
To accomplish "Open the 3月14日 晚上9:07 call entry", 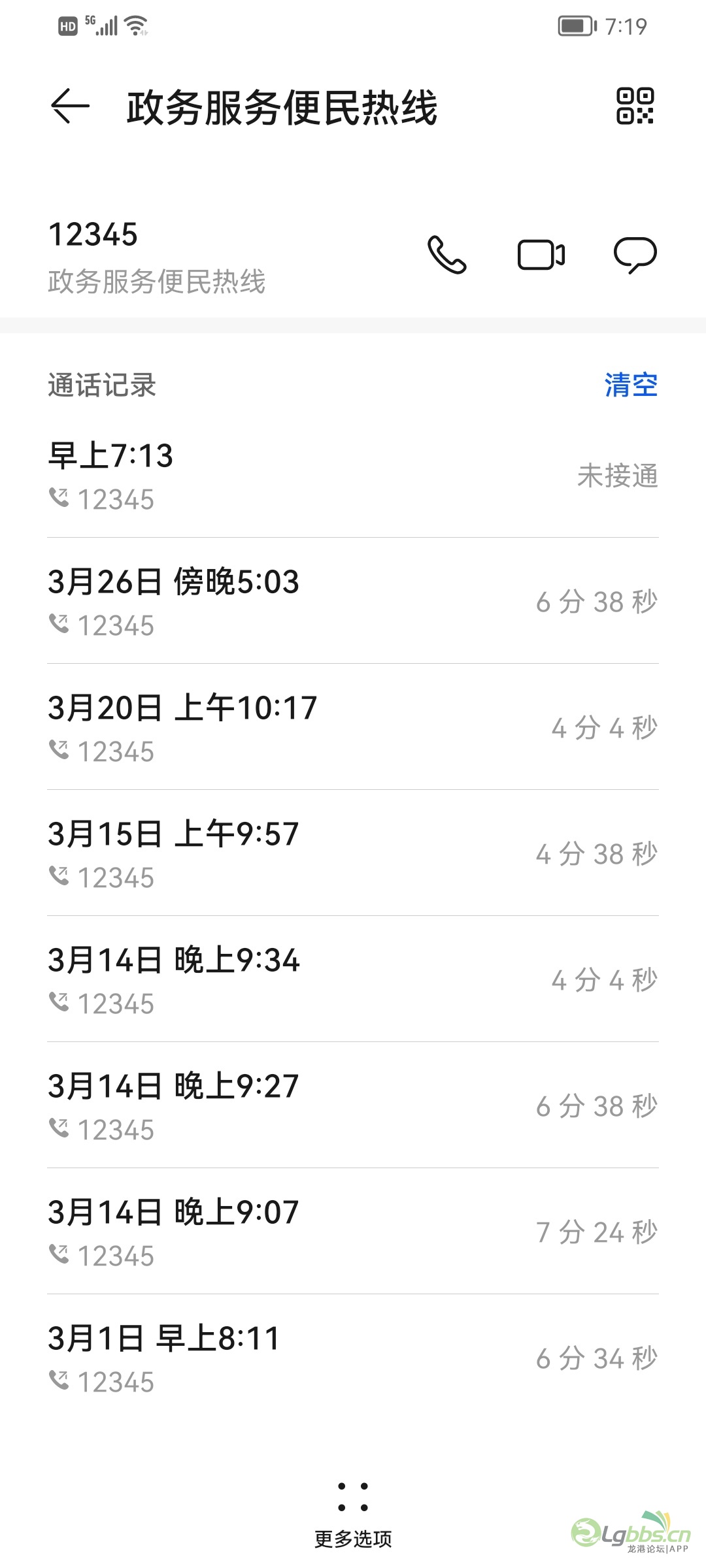I will tap(353, 1232).
